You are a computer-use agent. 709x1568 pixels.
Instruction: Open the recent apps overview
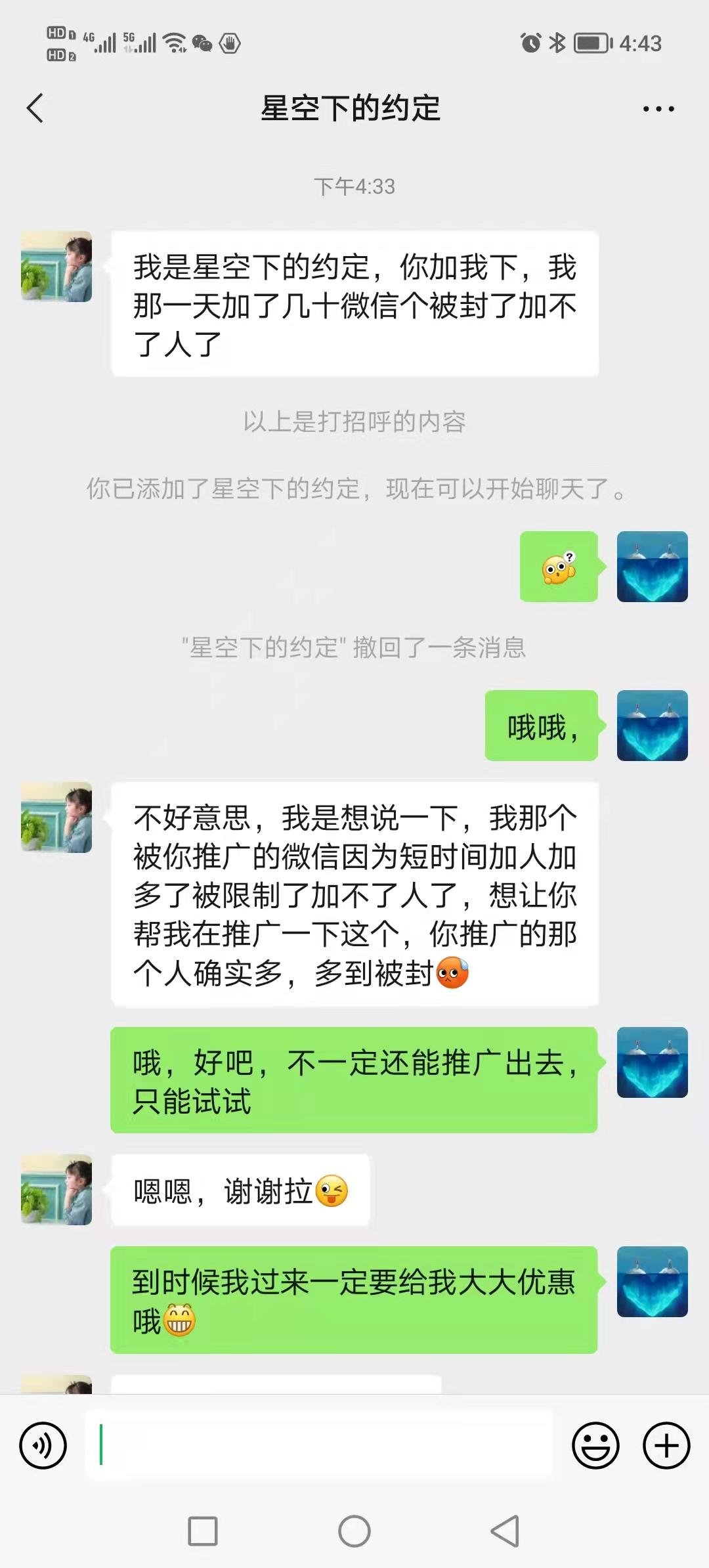click(x=203, y=1531)
